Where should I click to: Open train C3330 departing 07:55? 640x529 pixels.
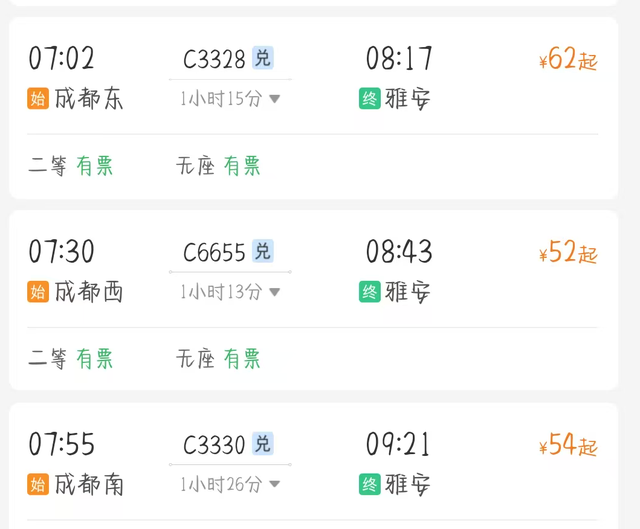point(214,444)
